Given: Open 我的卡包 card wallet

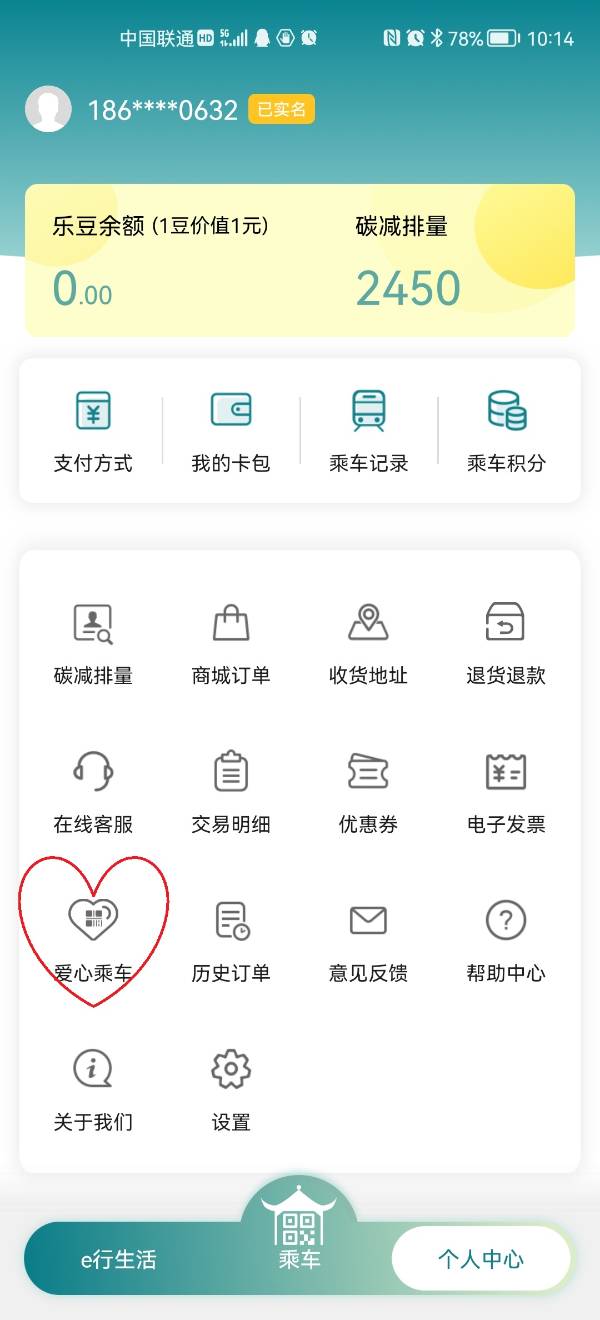Looking at the screenshot, I should click(231, 431).
